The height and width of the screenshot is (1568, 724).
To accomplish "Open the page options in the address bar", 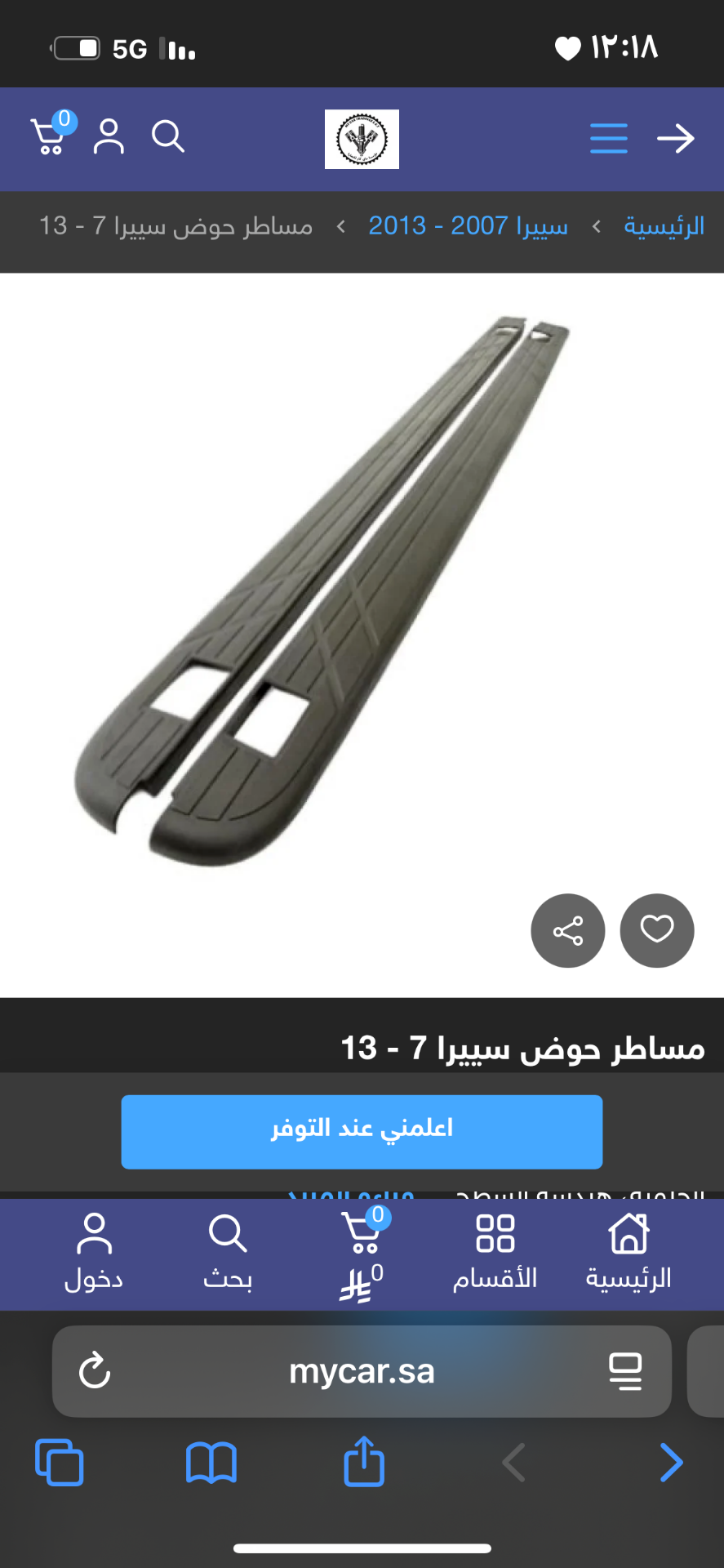I will point(625,1371).
